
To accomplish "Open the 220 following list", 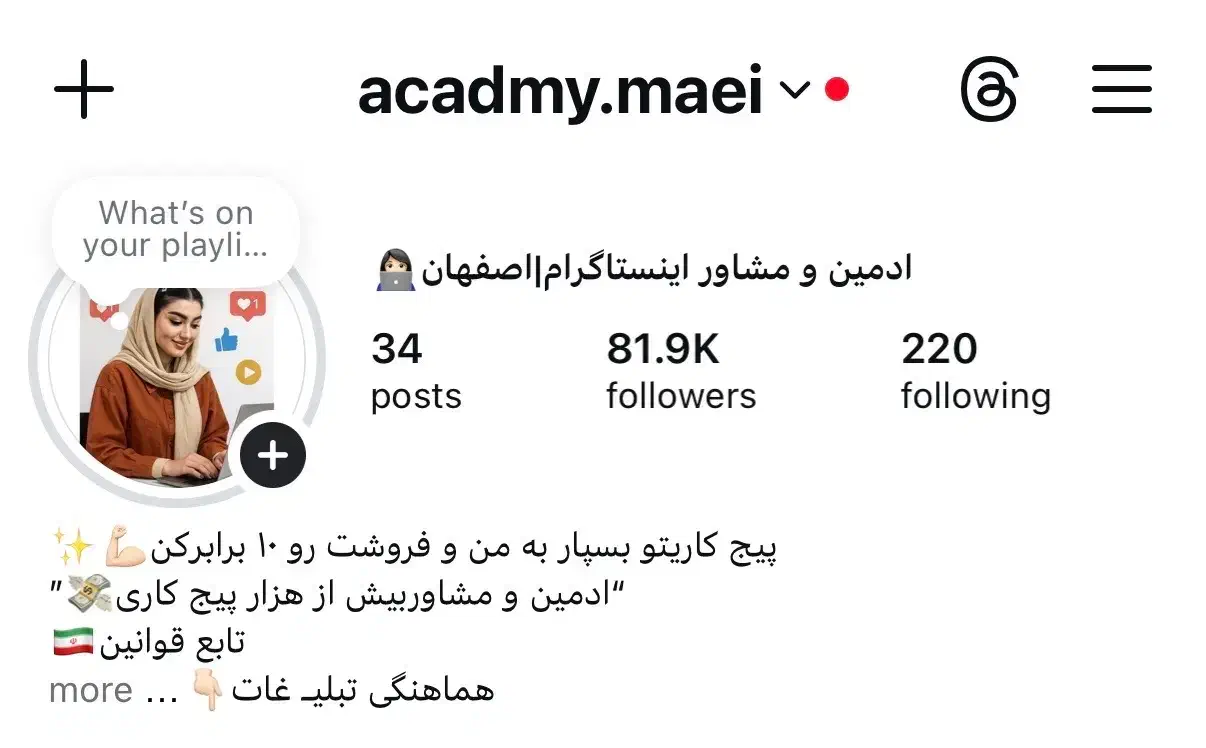I will (x=974, y=372).
